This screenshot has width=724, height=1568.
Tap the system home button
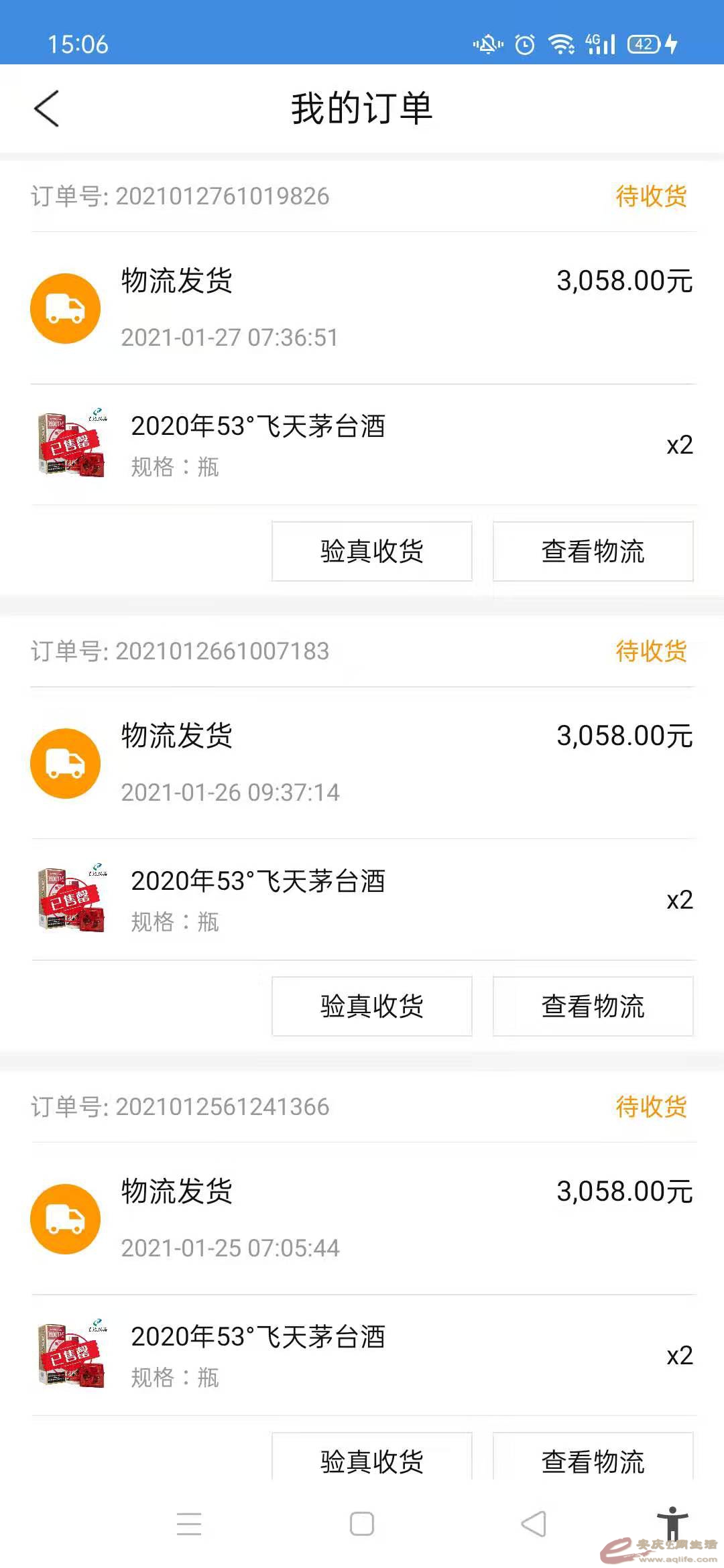click(362, 1524)
